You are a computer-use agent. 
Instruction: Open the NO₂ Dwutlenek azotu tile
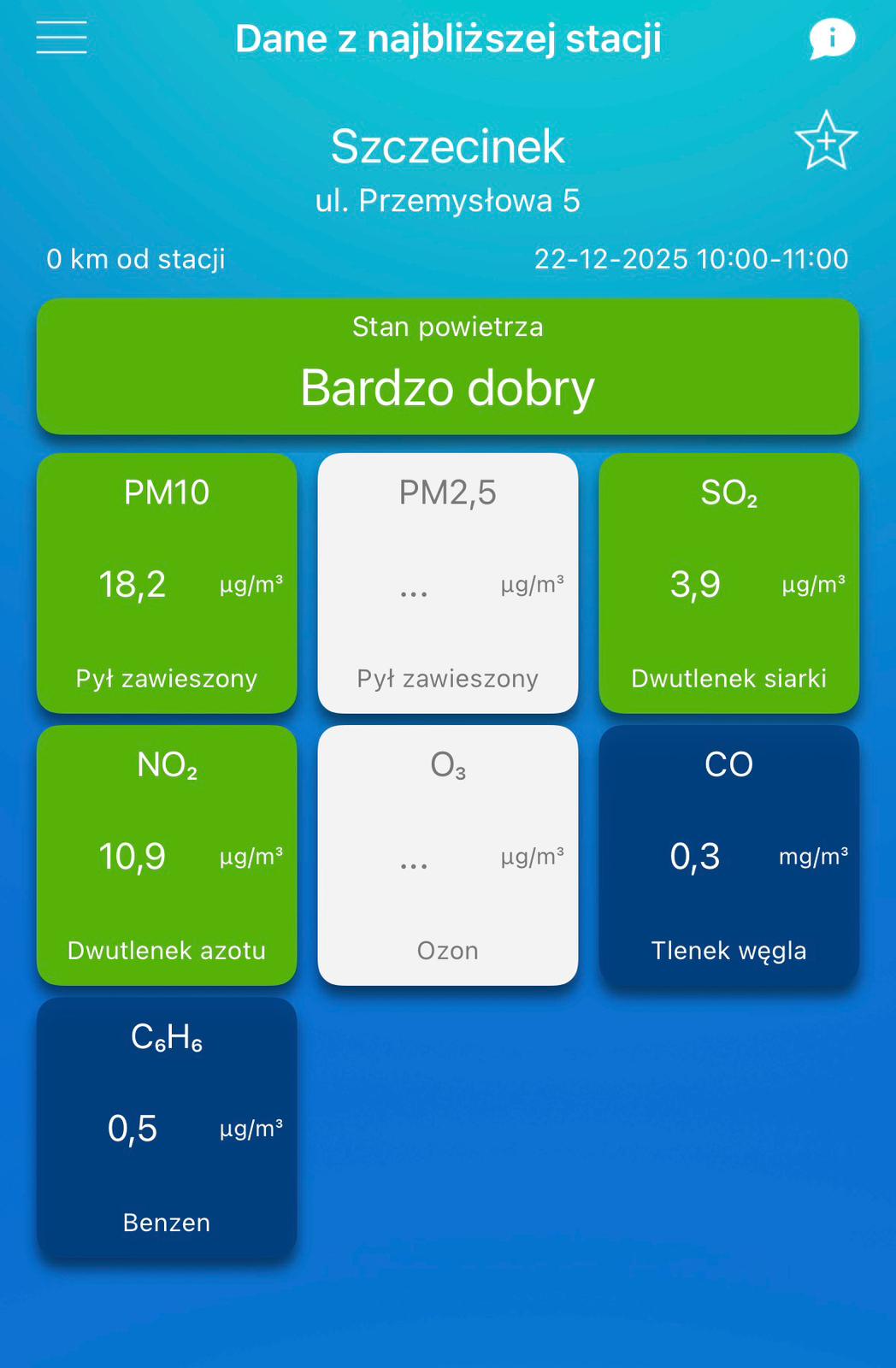point(167,855)
